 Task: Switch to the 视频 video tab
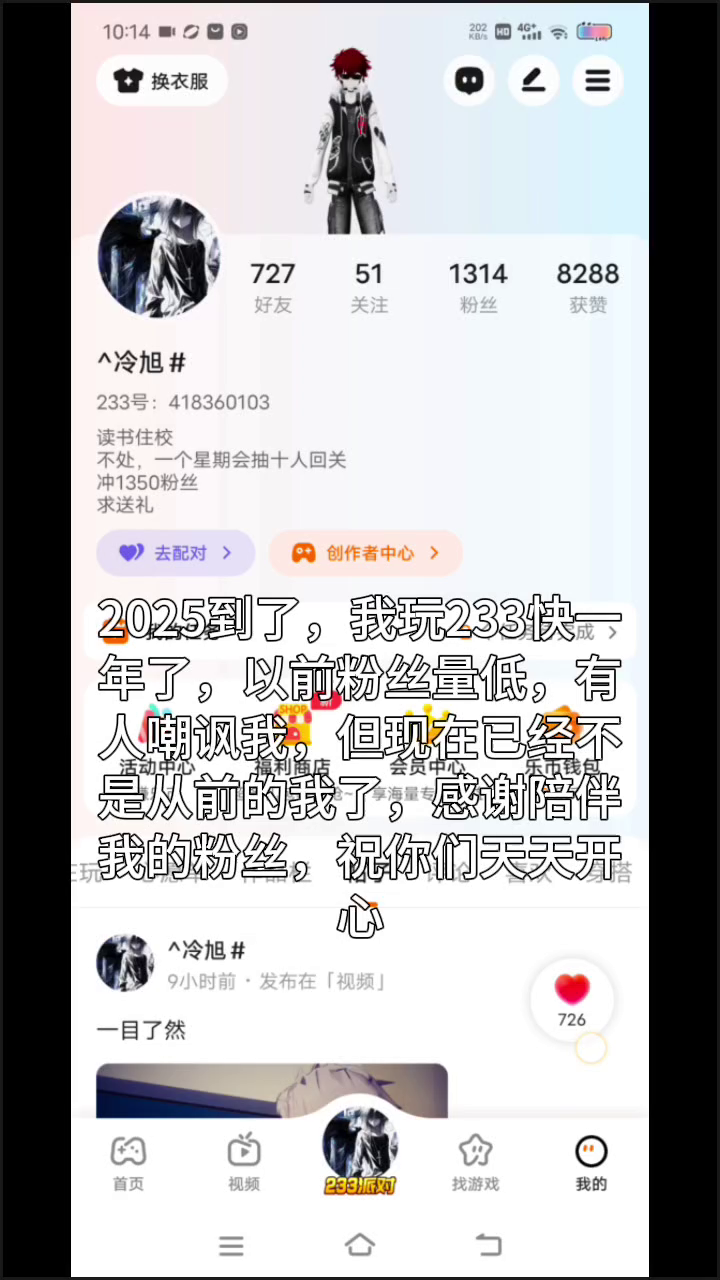coord(244,1164)
